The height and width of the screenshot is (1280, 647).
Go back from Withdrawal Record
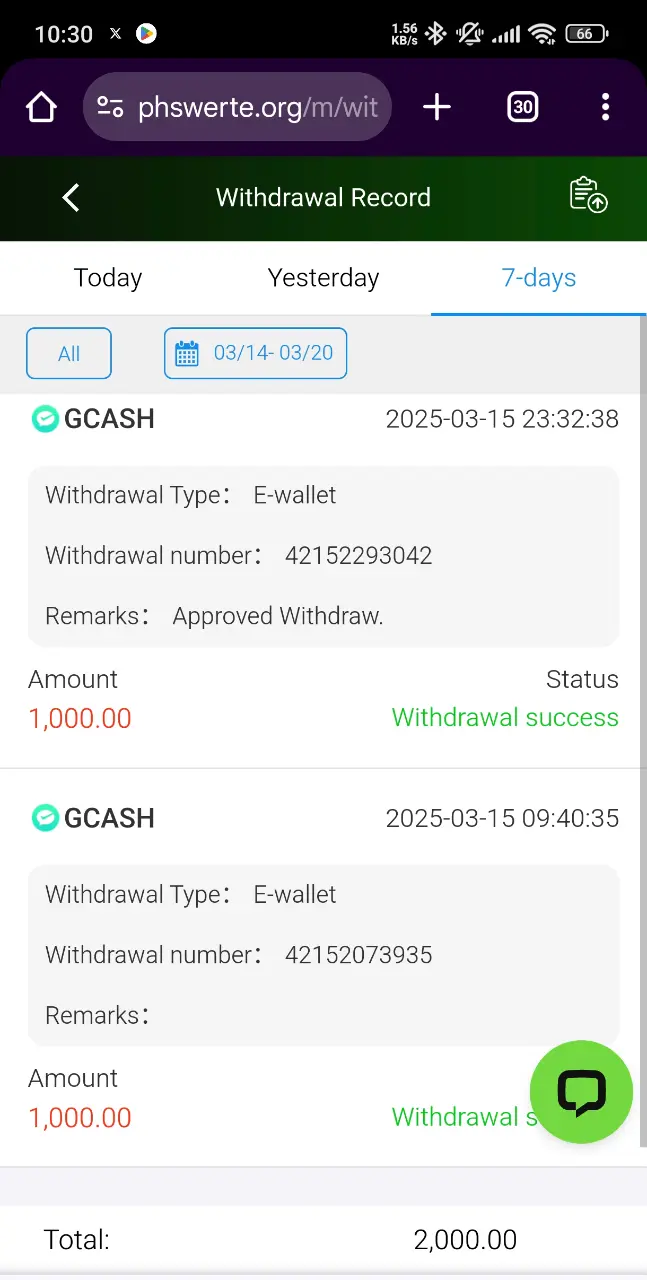[x=70, y=198]
